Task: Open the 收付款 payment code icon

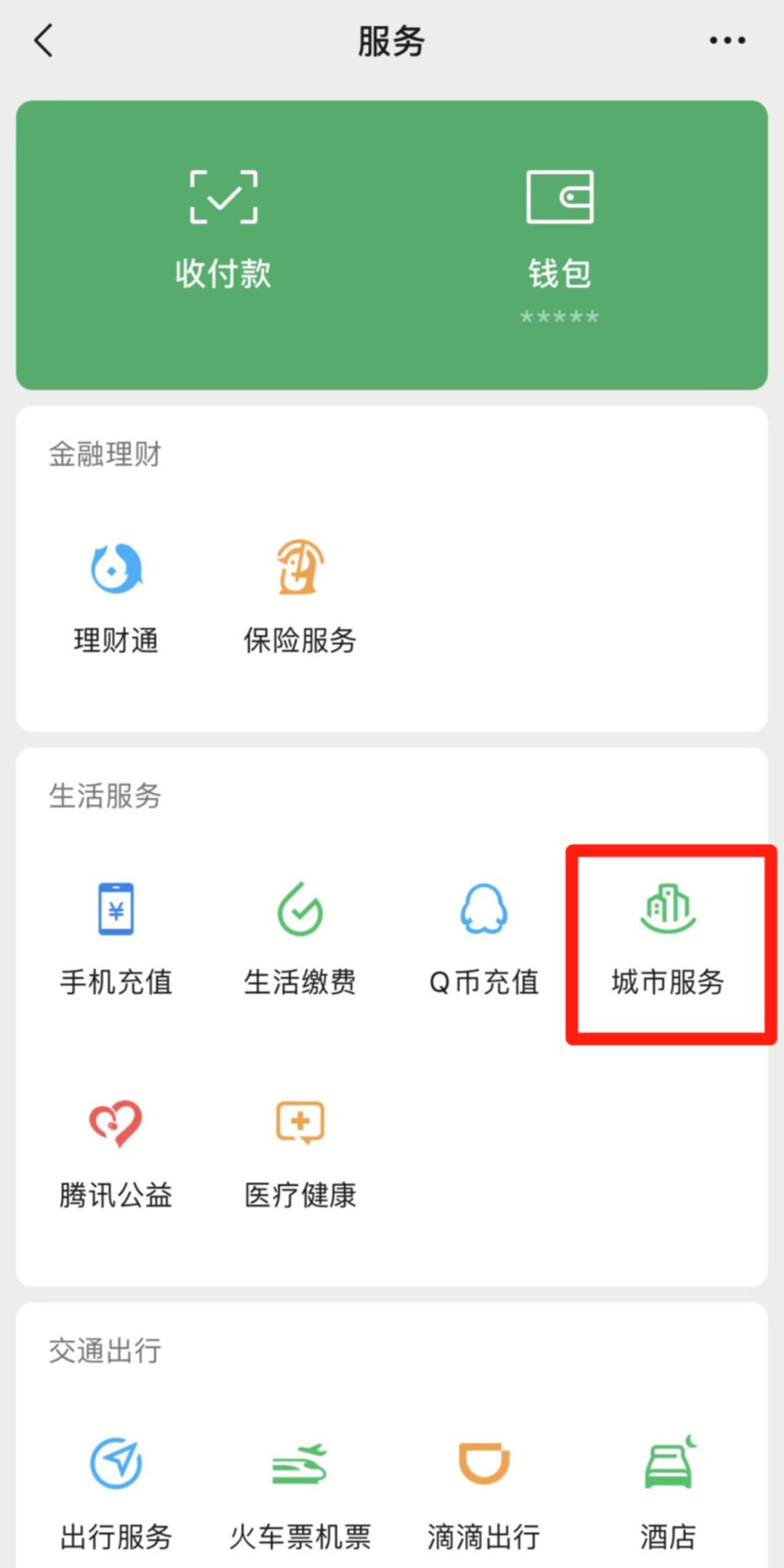Action: tap(224, 196)
